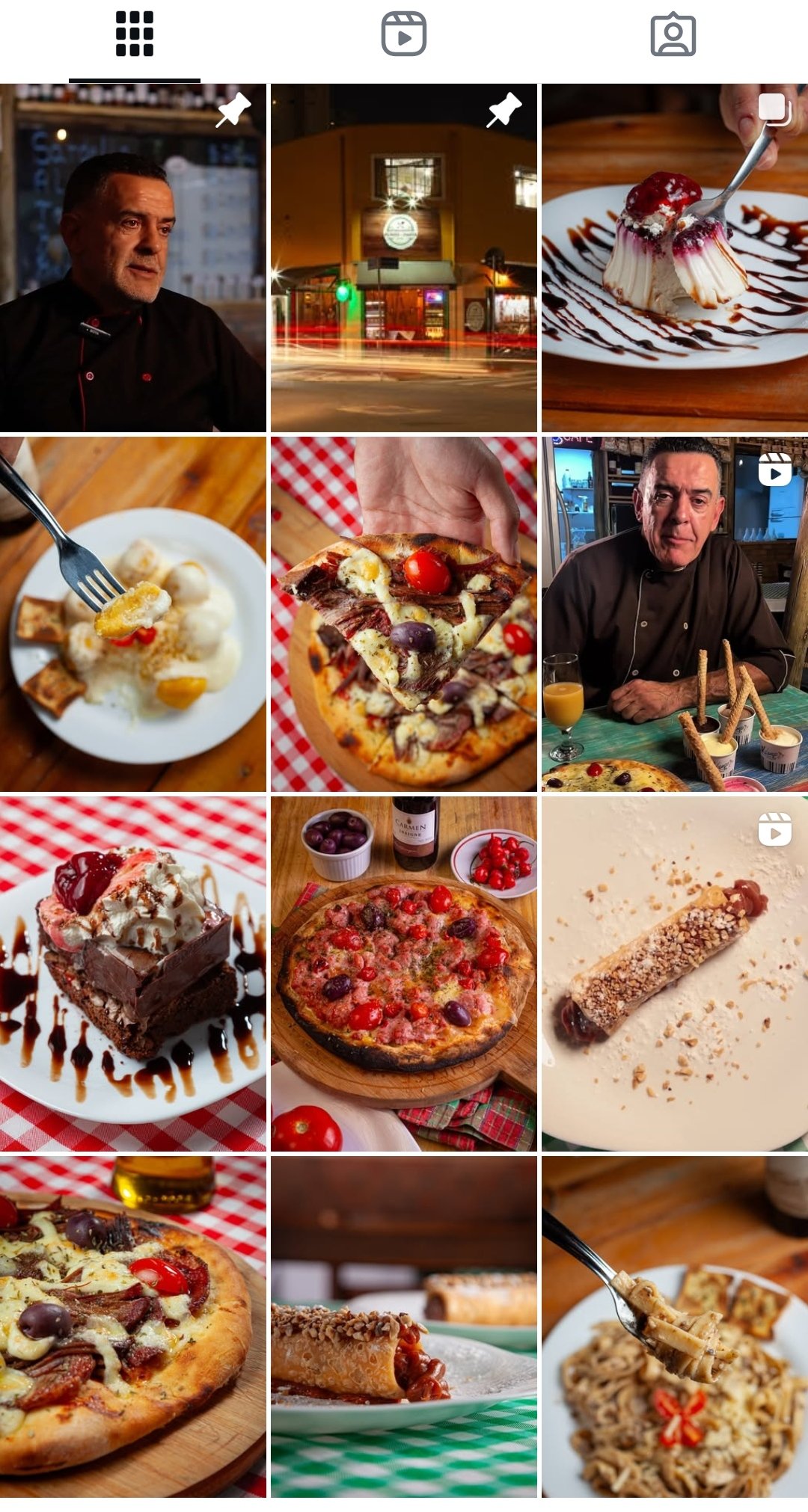This screenshot has height=1512, width=808.
Task: Play reel of cannoli on white plate
Action: coord(675,973)
